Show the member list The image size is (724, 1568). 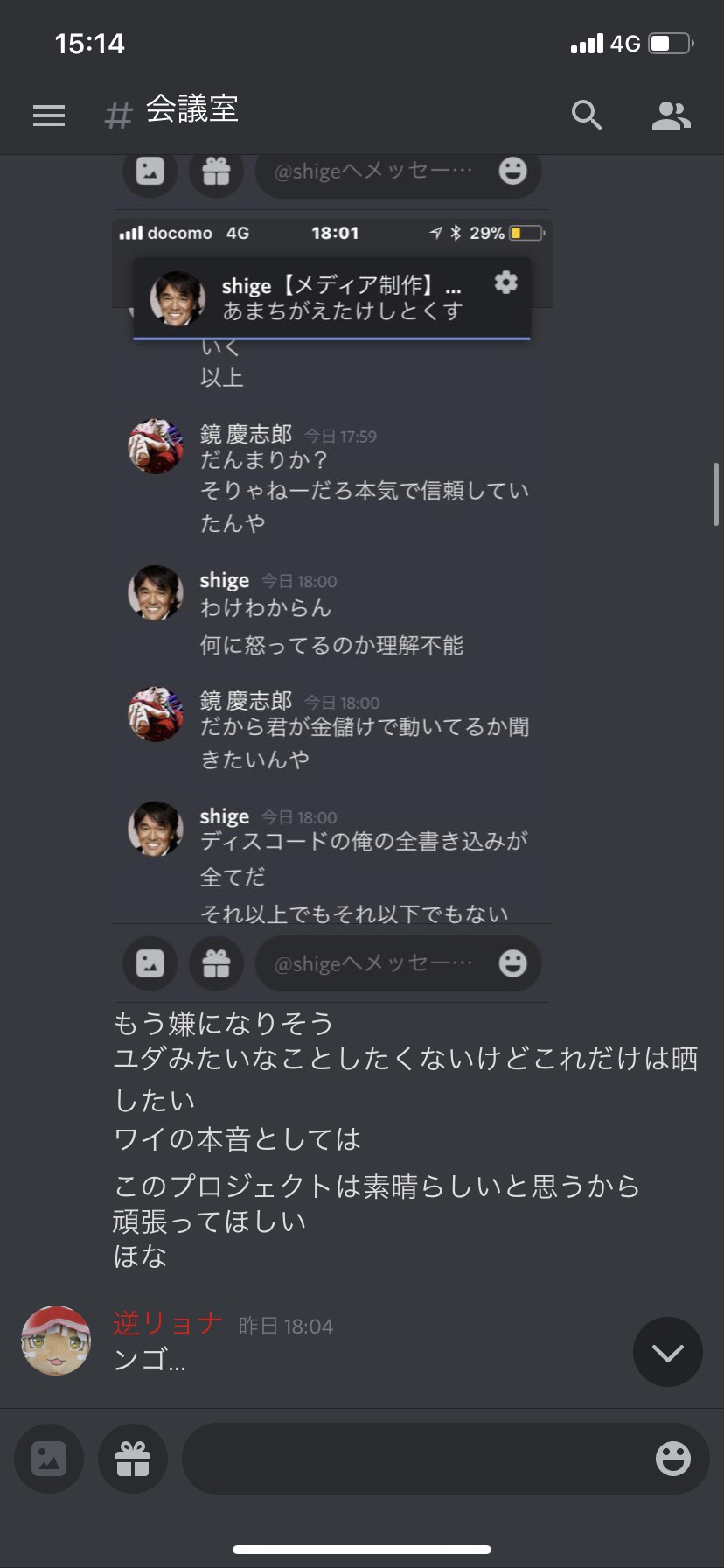[672, 115]
